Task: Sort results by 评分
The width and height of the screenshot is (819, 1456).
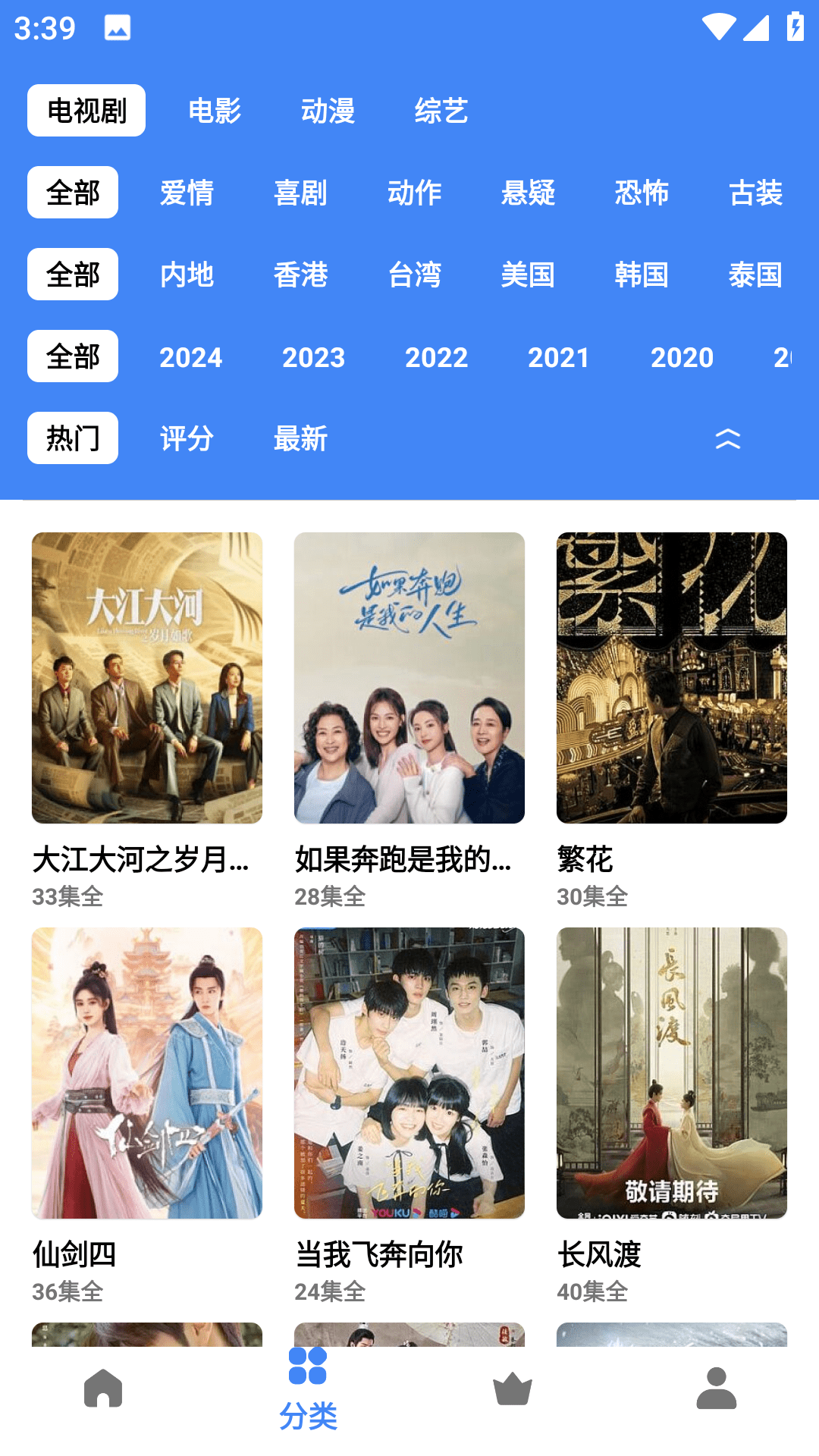Action: pos(187,438)
